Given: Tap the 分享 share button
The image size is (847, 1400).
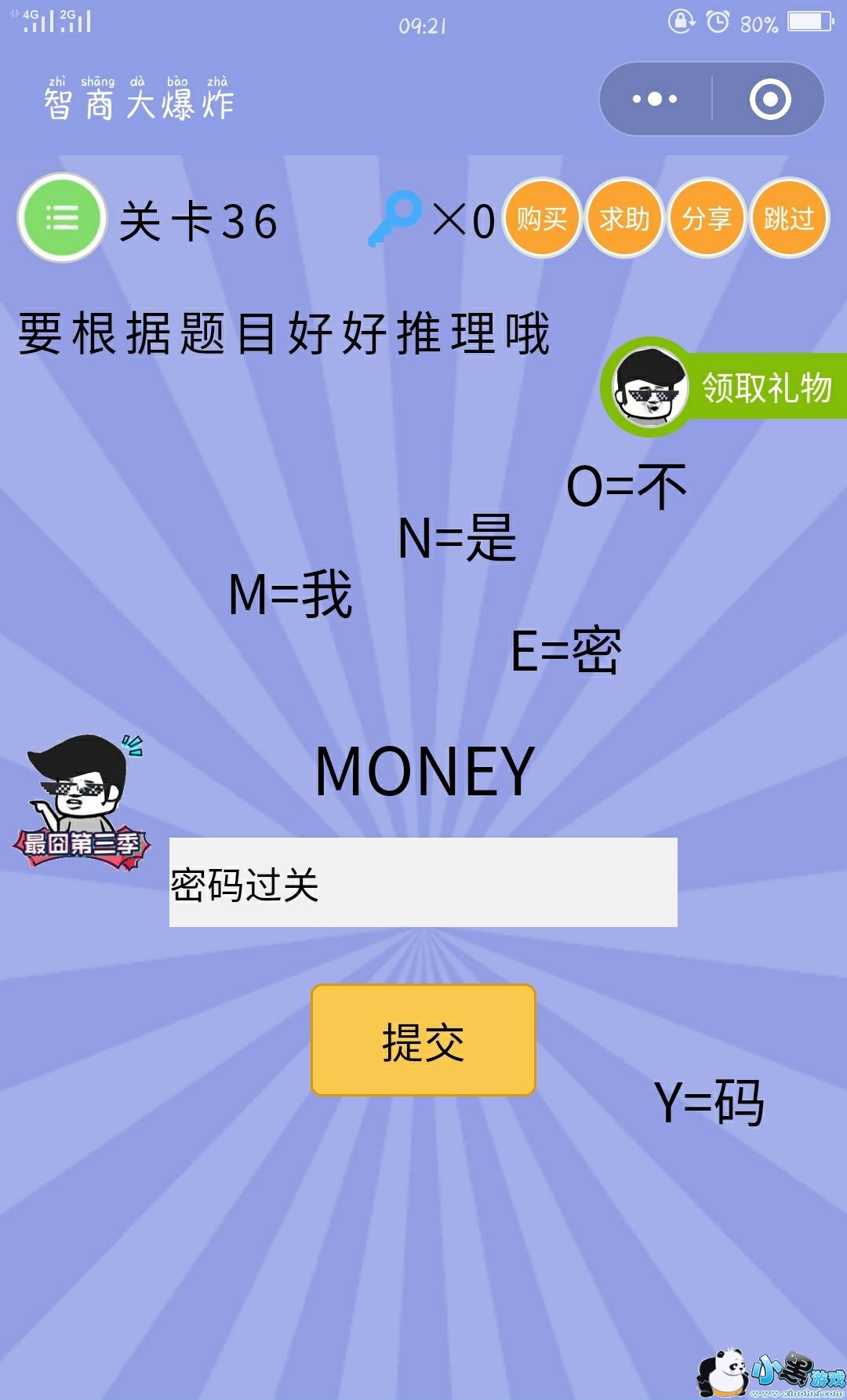Looking at the screenshot, I should click(x=707, y=218).
